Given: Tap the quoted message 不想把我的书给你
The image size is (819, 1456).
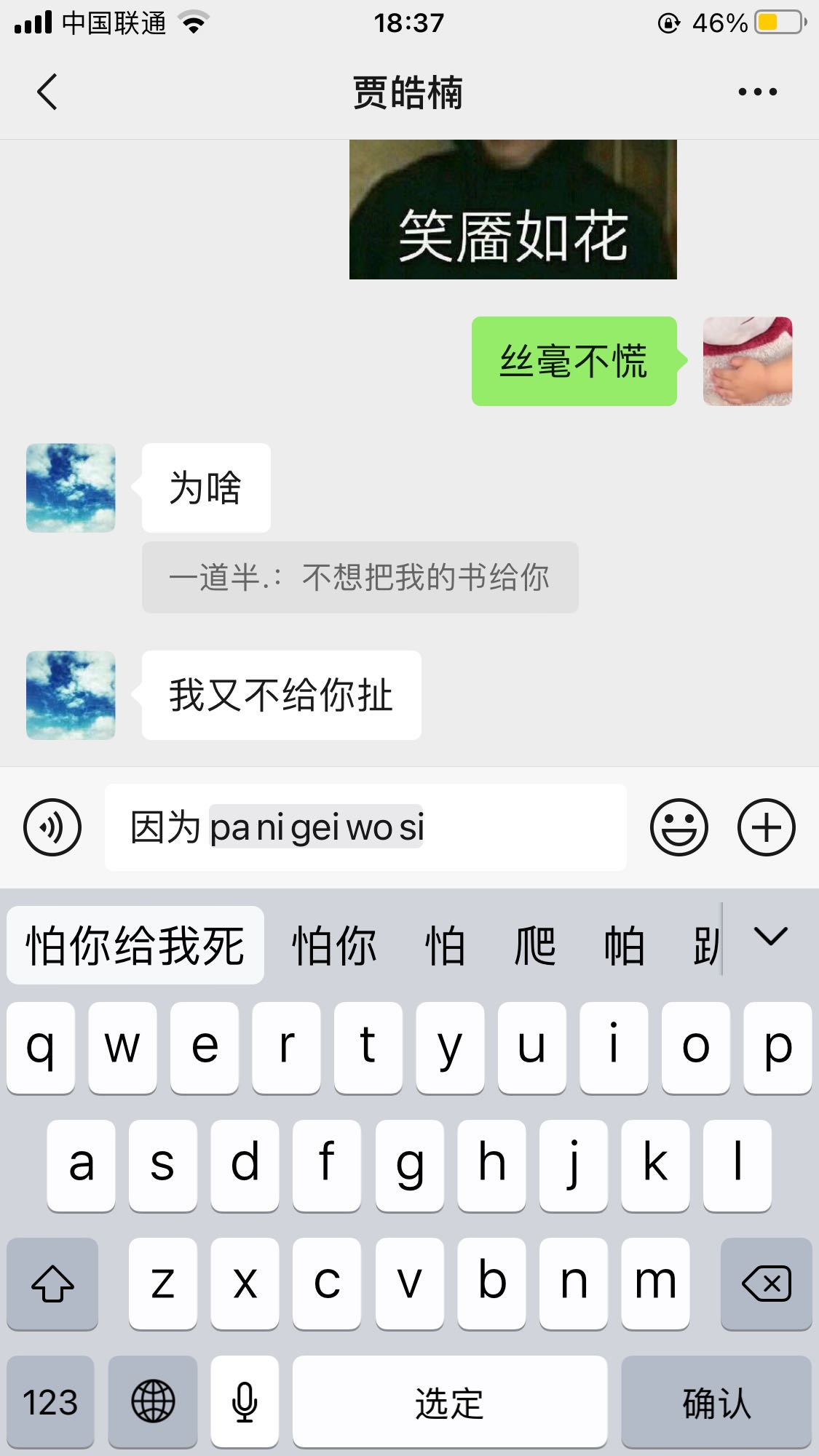Looking at the screenshot, I should click(360, 578).
